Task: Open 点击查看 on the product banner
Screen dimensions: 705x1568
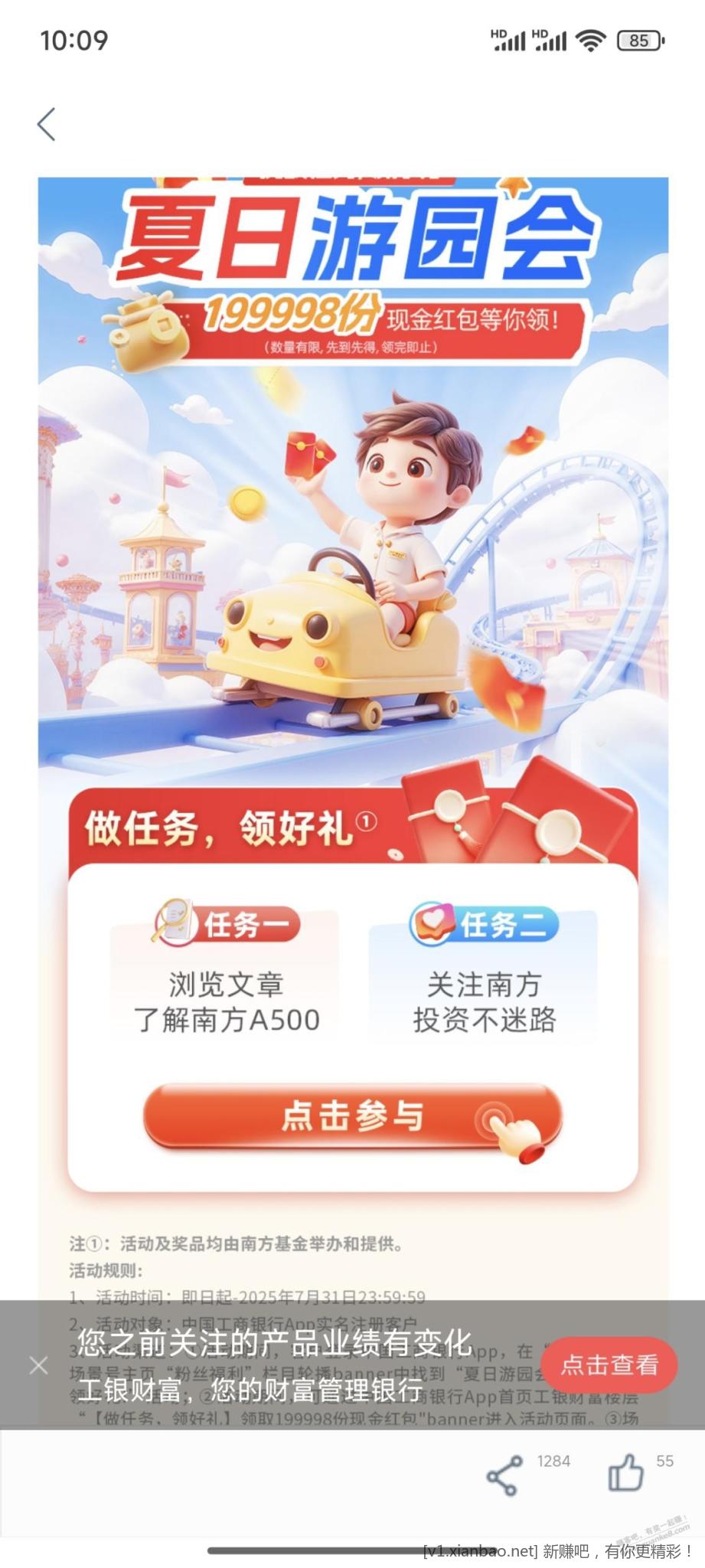Action: pyautogui.click(x=610, y=1364)
